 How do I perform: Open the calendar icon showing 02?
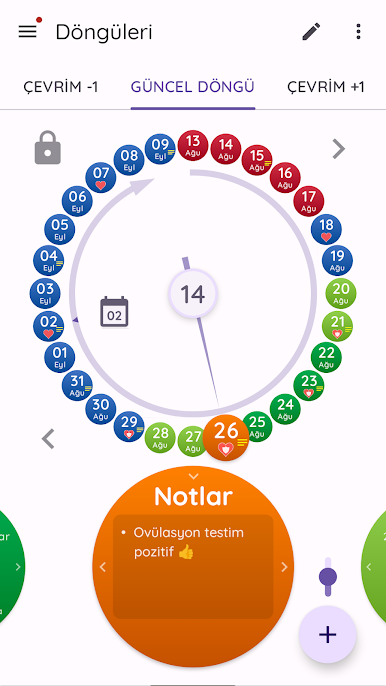tap(114, 312)
